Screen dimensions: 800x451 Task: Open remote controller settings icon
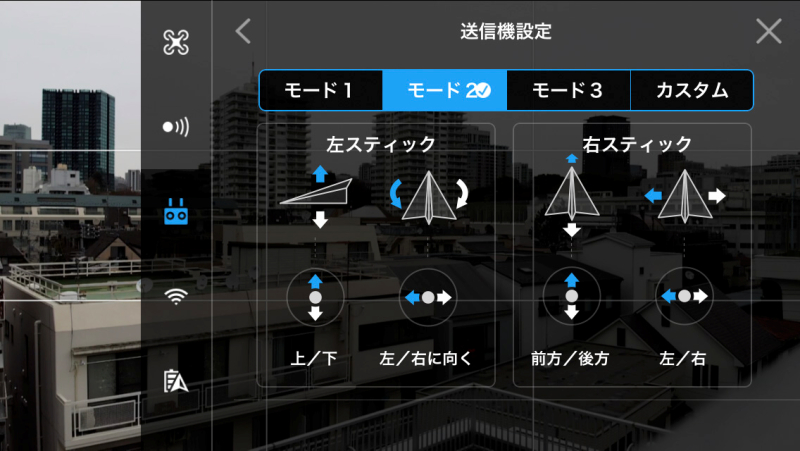[176, 212]
